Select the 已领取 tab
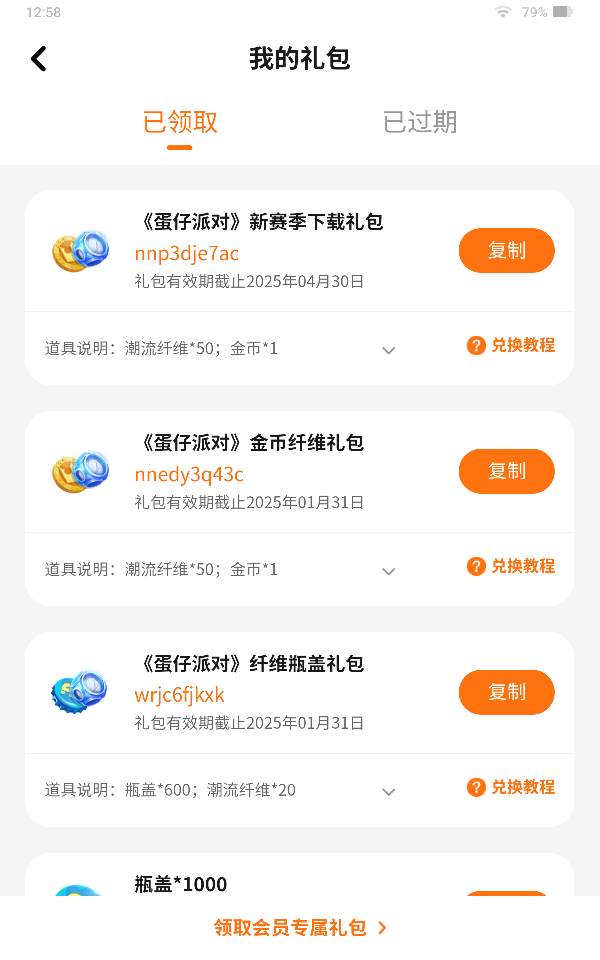The image size is (600, 960). (x=180, y=122)
